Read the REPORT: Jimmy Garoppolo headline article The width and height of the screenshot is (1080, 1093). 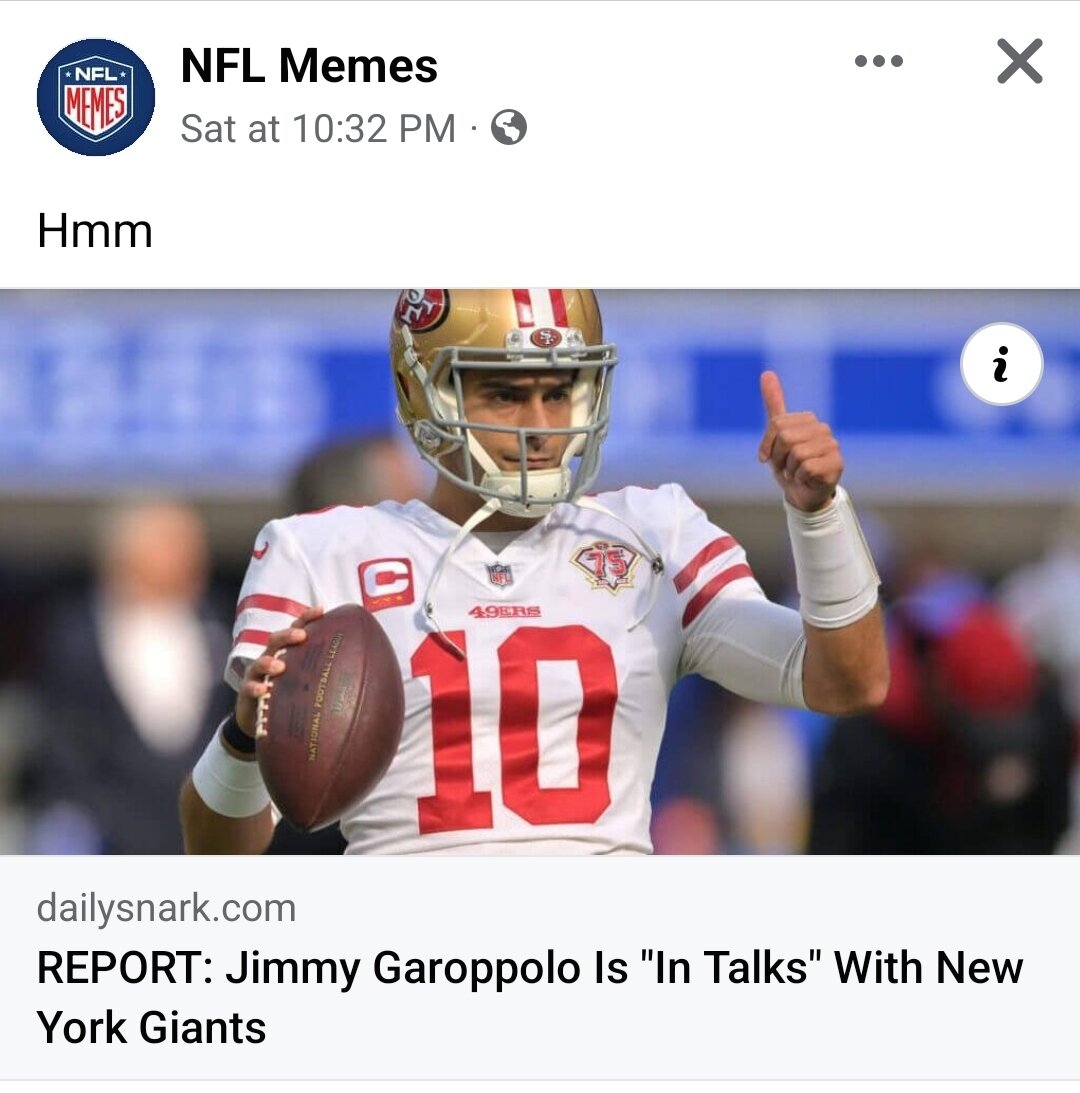530,997
